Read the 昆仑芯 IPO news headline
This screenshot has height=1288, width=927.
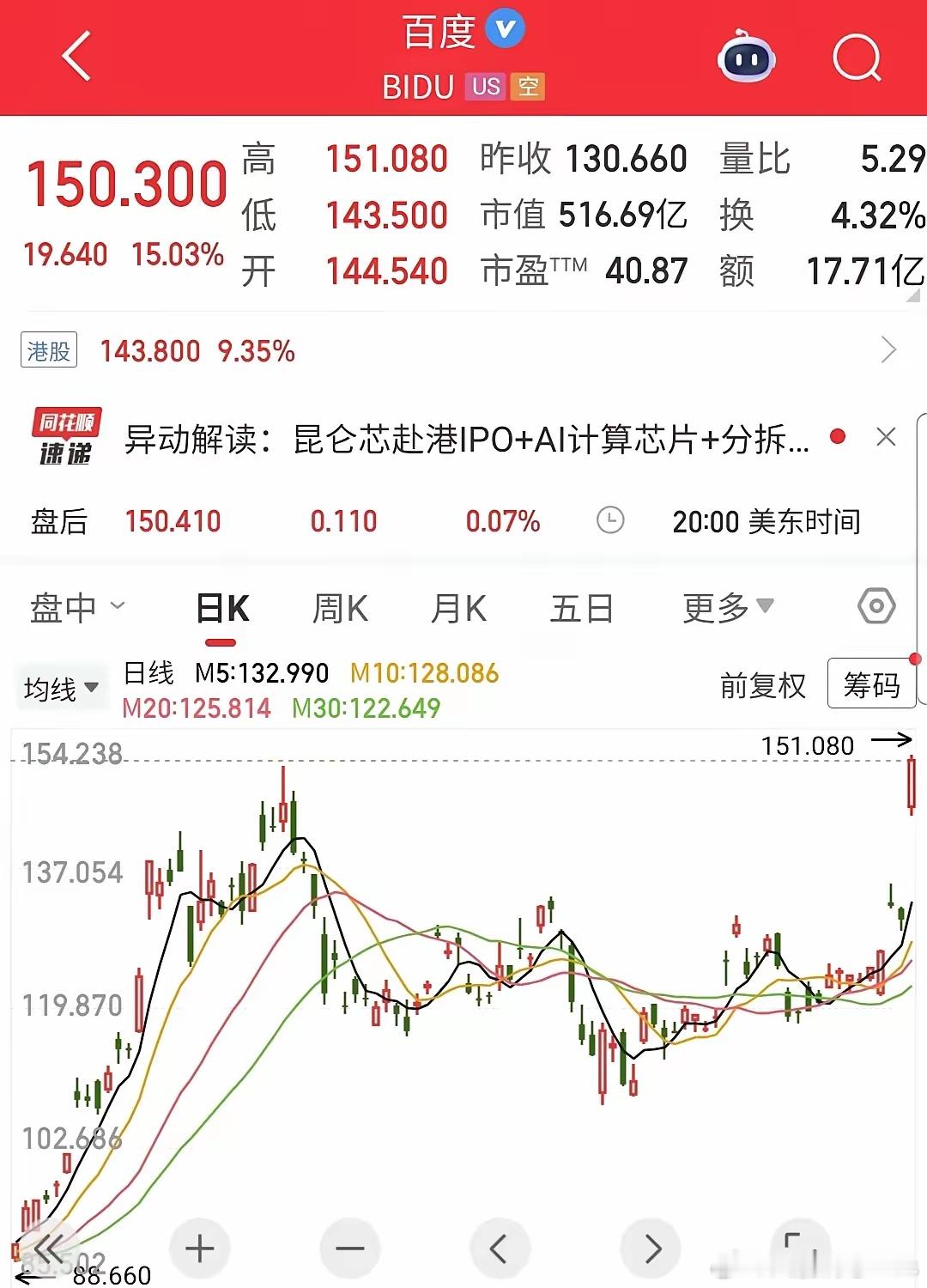(463, 438)
